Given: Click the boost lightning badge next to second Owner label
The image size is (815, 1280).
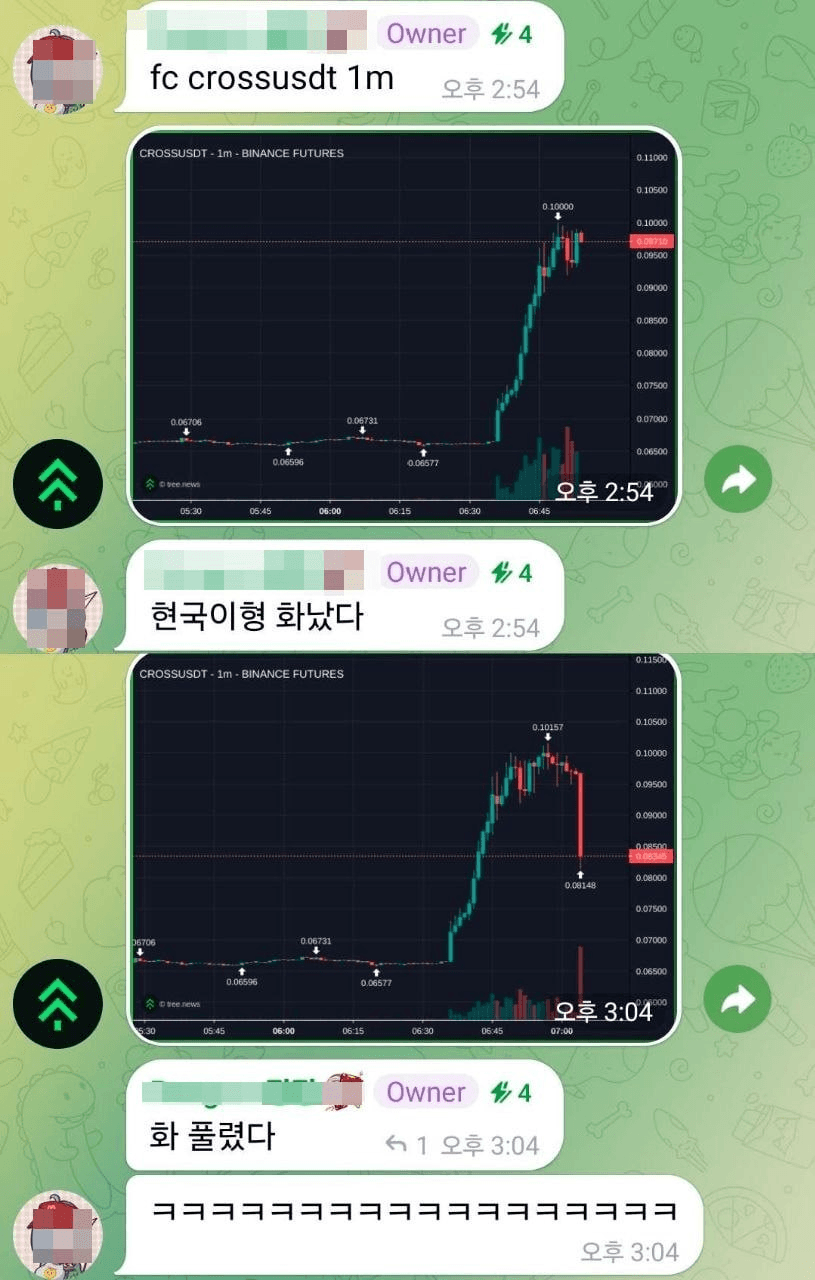Looking at the screenshot, I should [x=510, y=572].
